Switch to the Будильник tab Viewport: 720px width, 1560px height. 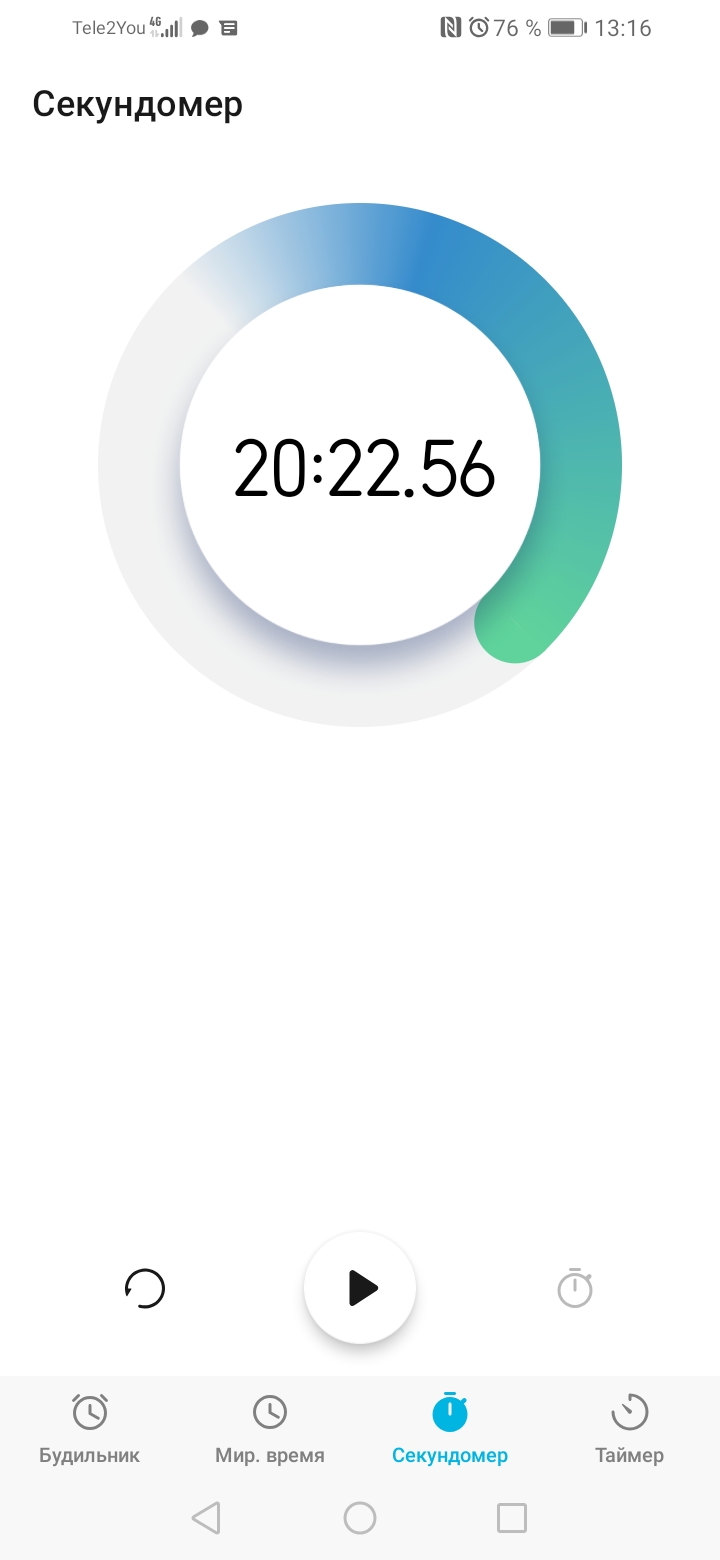point(90,1429)
